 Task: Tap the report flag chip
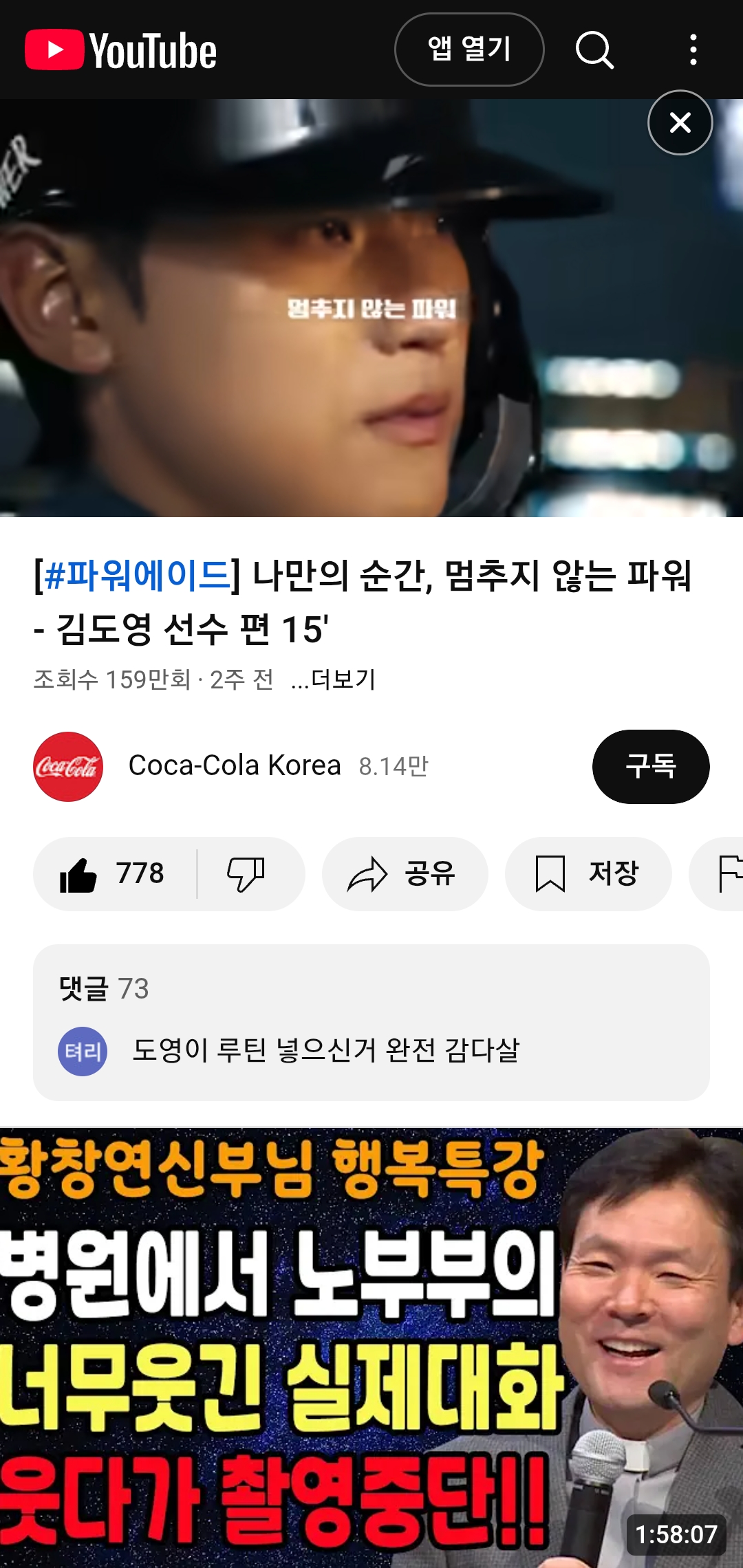717,874
